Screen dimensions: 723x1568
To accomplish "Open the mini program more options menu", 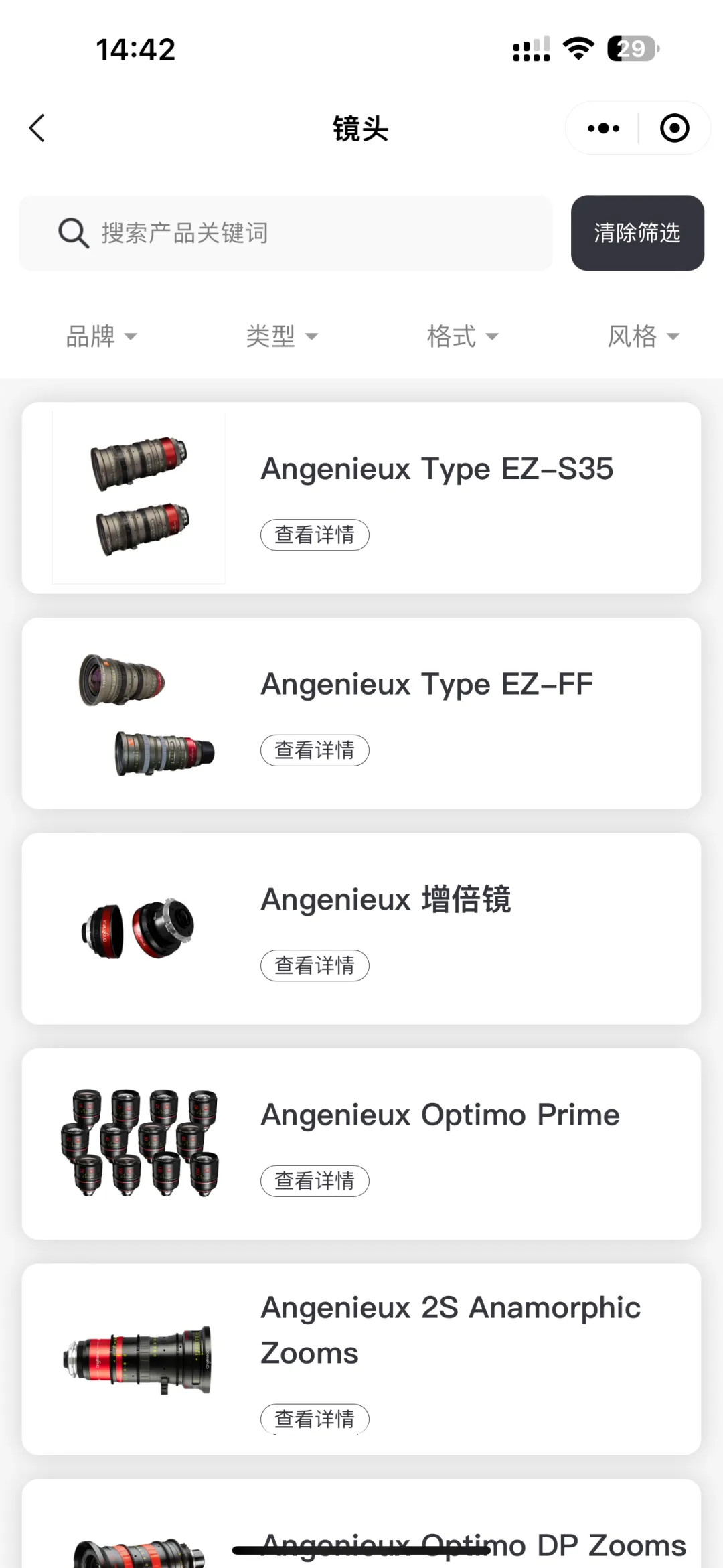I will [603, 128].
